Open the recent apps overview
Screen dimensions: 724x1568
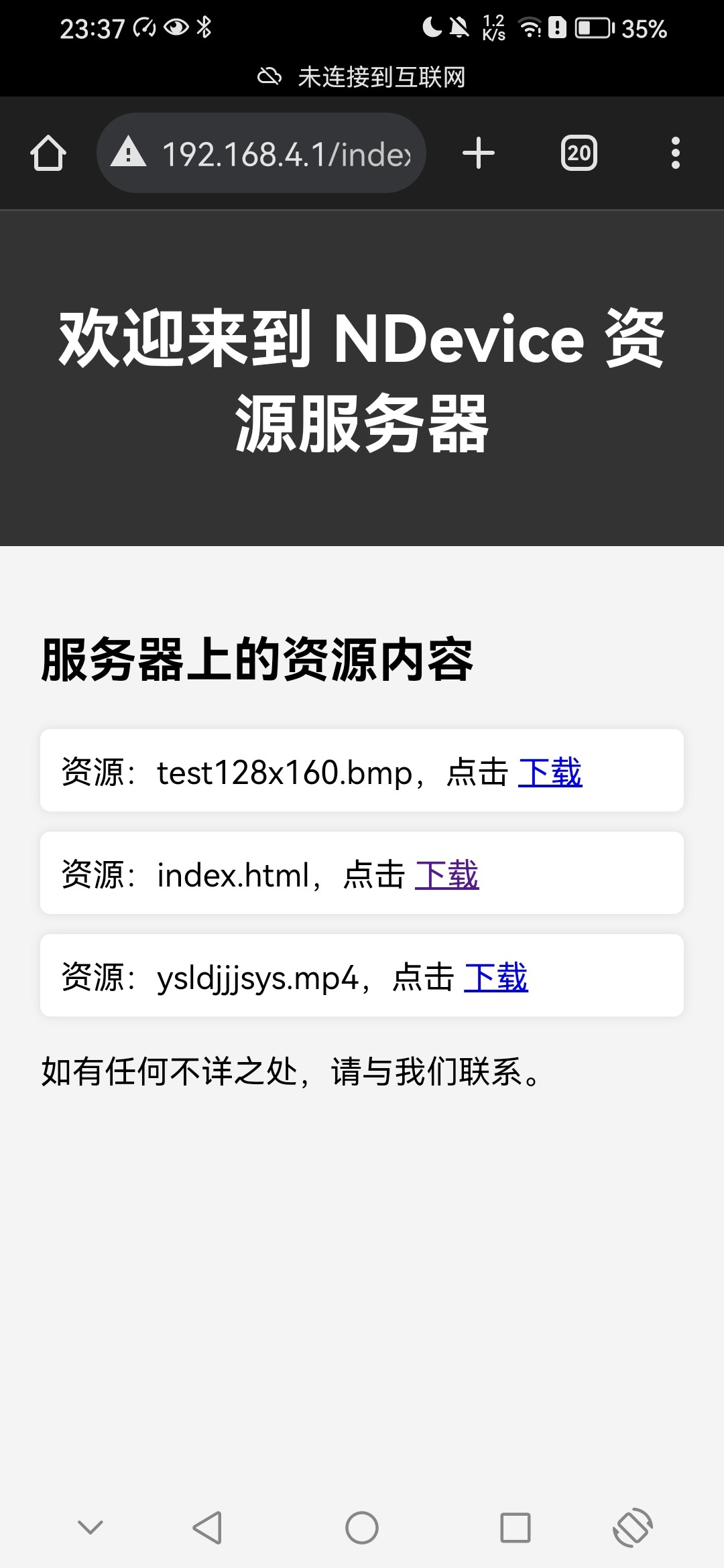pos(515,1528)
